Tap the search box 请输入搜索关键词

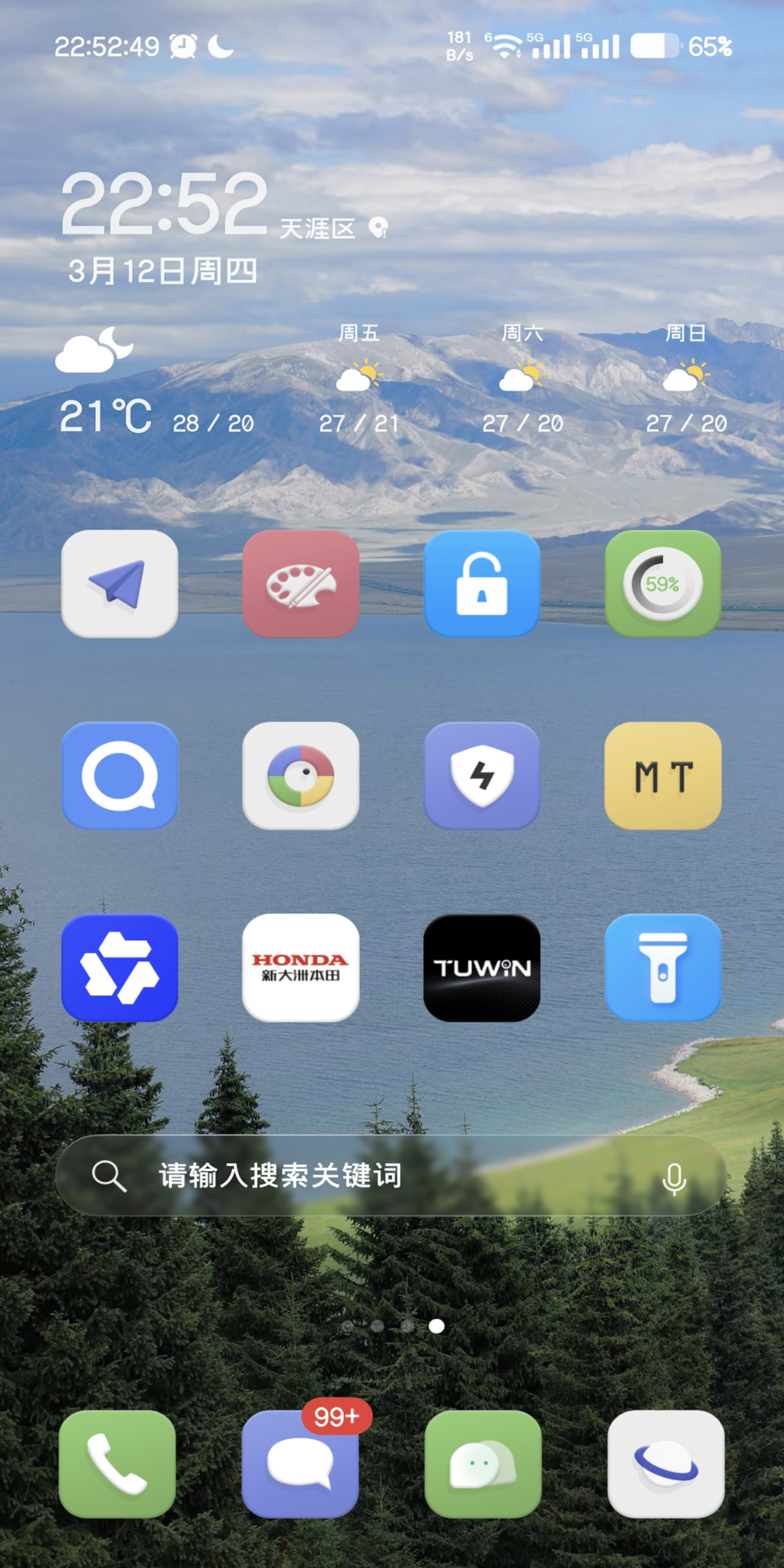tap(363, 1175)
